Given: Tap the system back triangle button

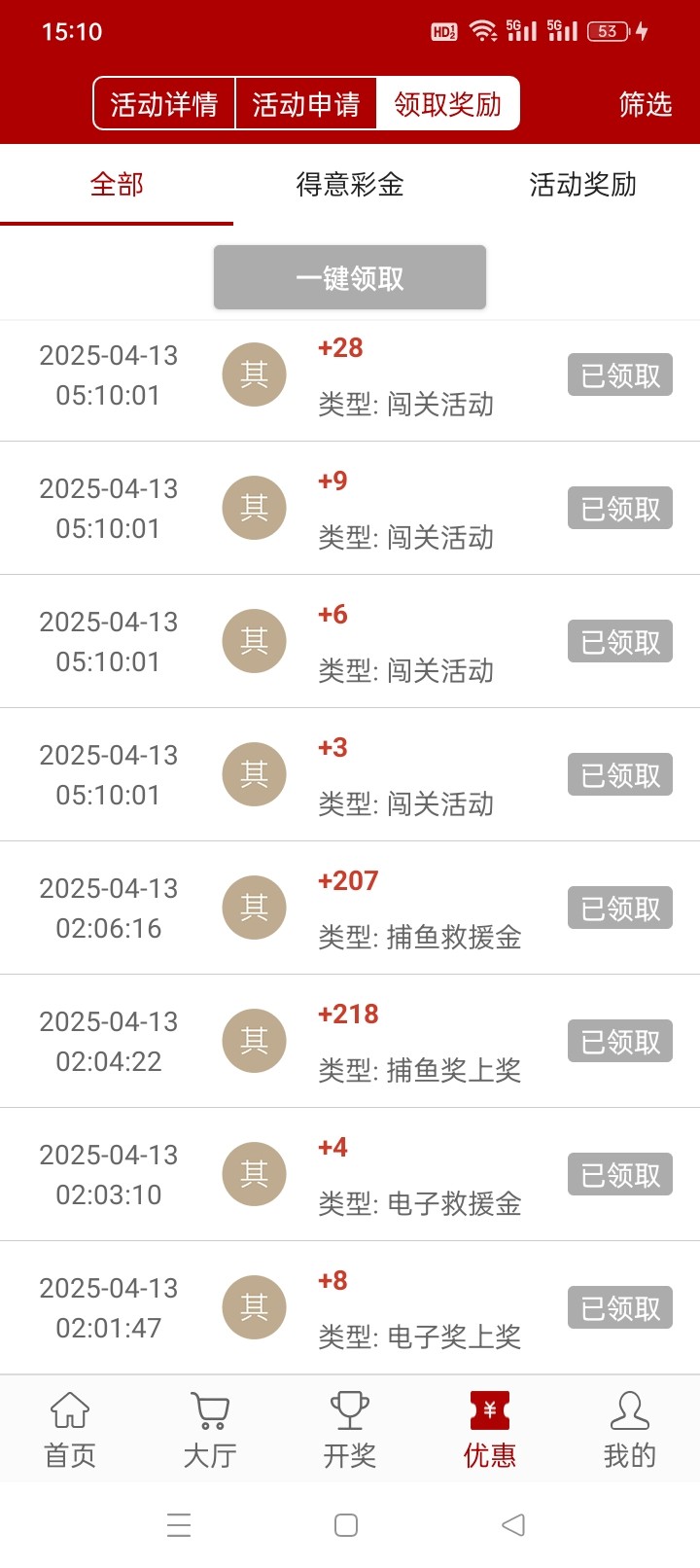Looking at the screenshot, I should point(513,1524).
